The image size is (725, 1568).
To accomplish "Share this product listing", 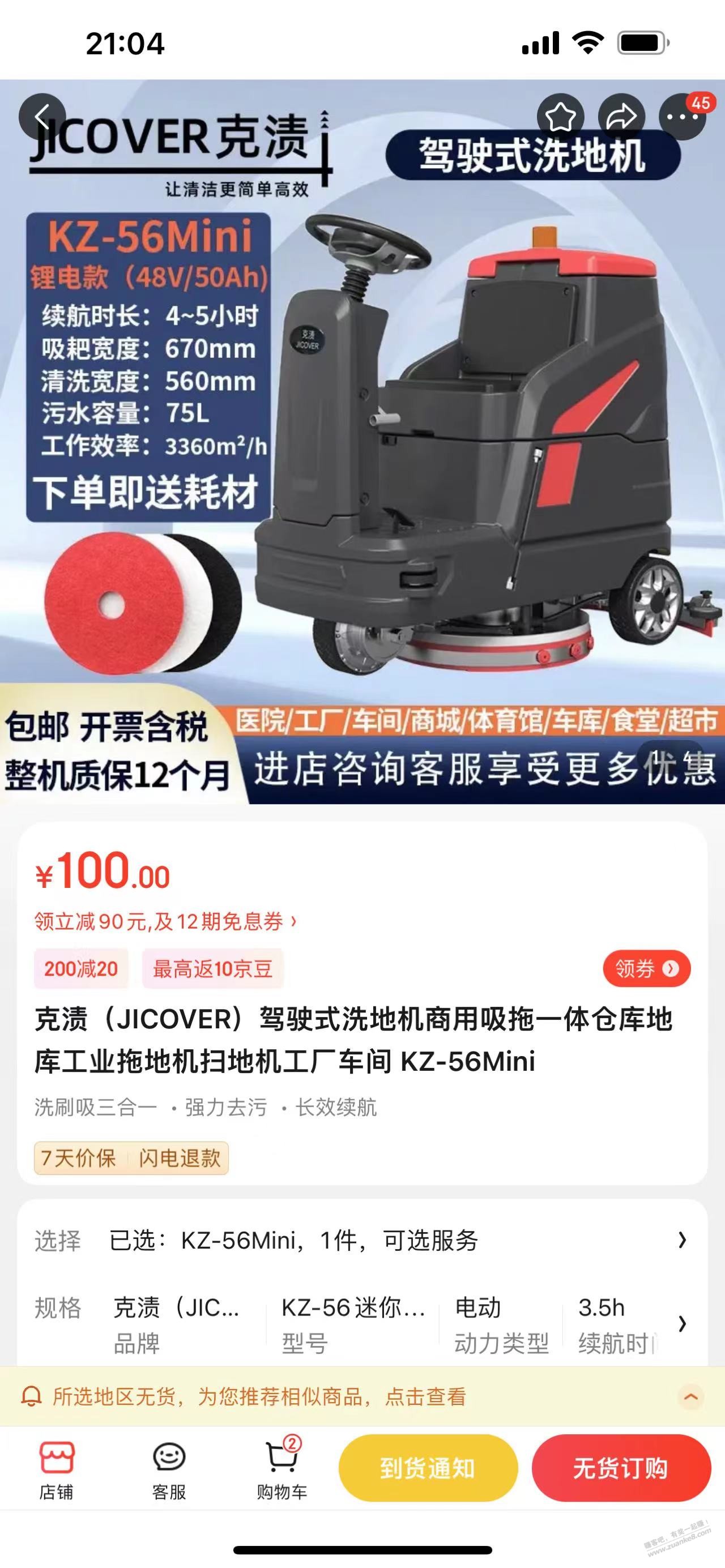I will (x=621, y=117).
